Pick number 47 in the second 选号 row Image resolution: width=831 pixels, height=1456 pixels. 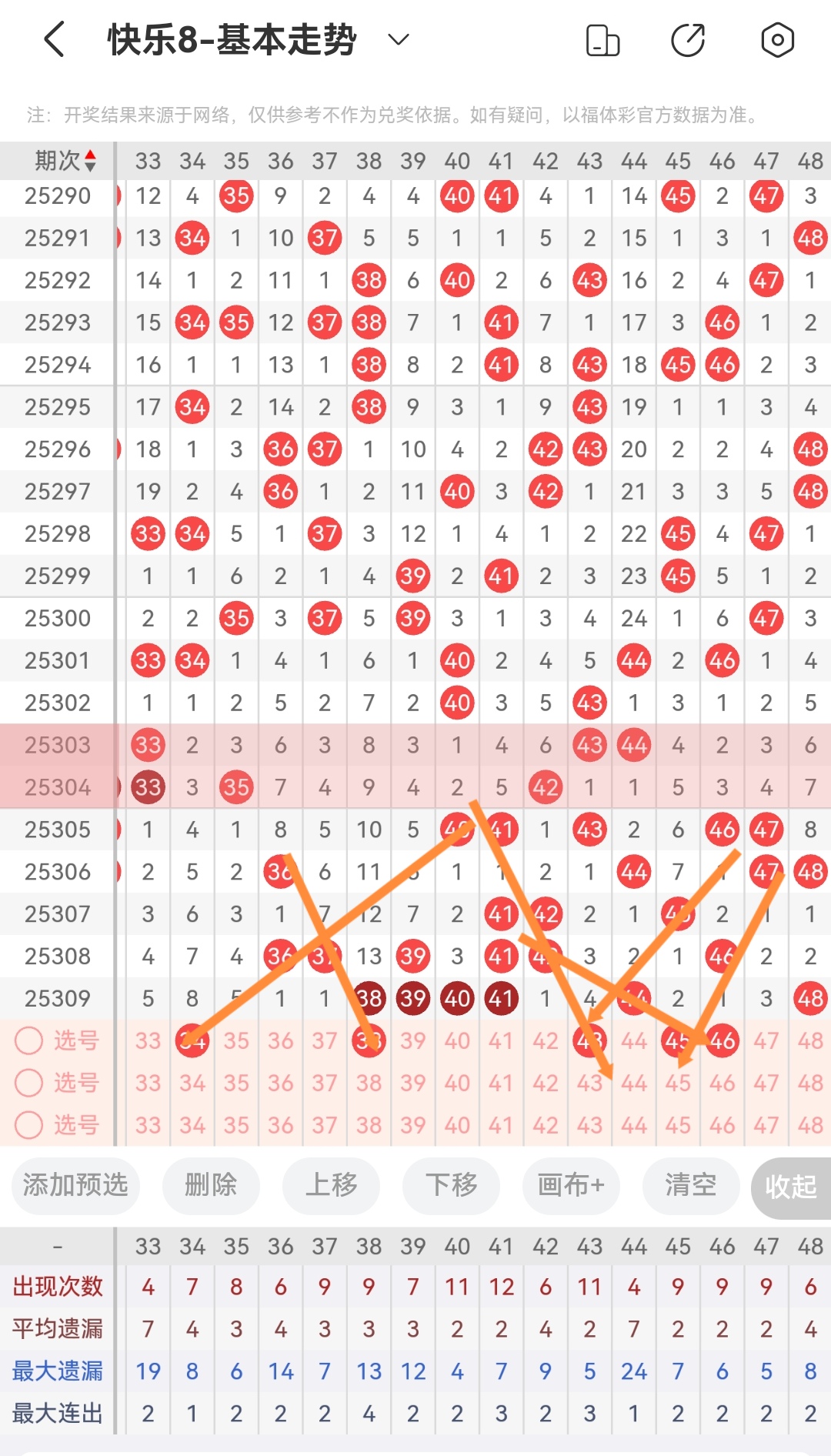[x=766, y=1083]
